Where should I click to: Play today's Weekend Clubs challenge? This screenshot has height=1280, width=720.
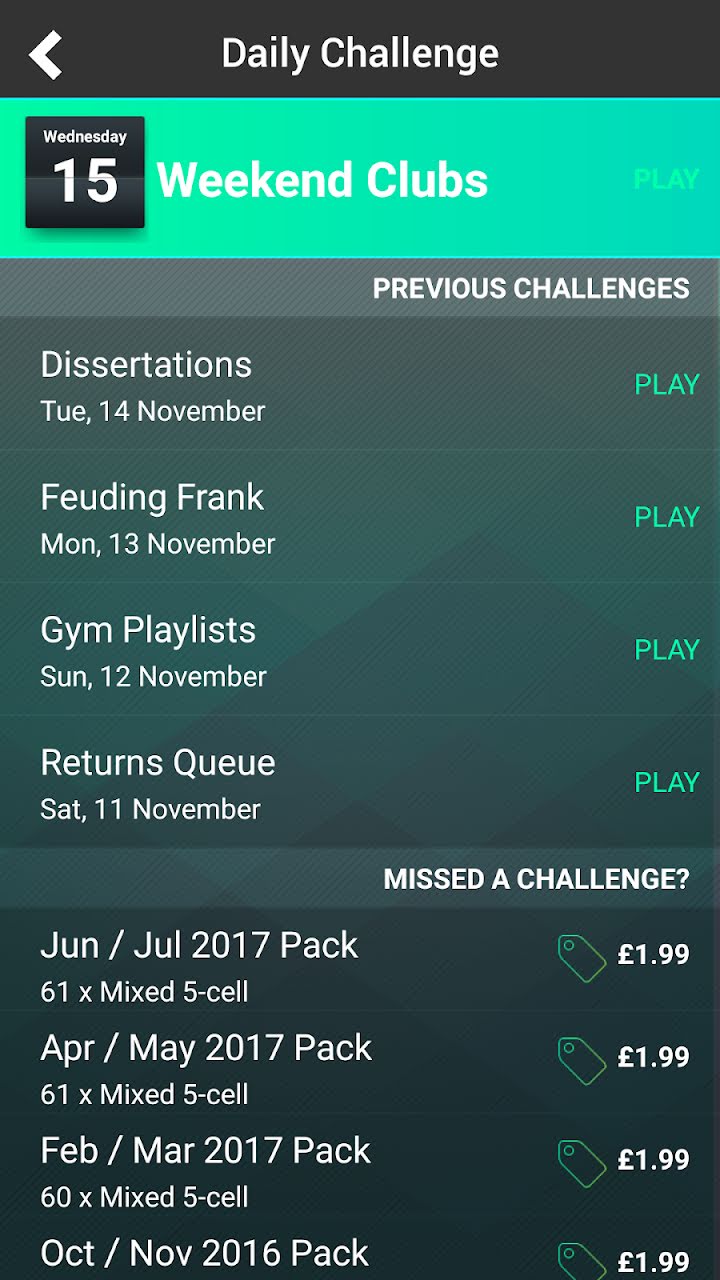point(666,180)
